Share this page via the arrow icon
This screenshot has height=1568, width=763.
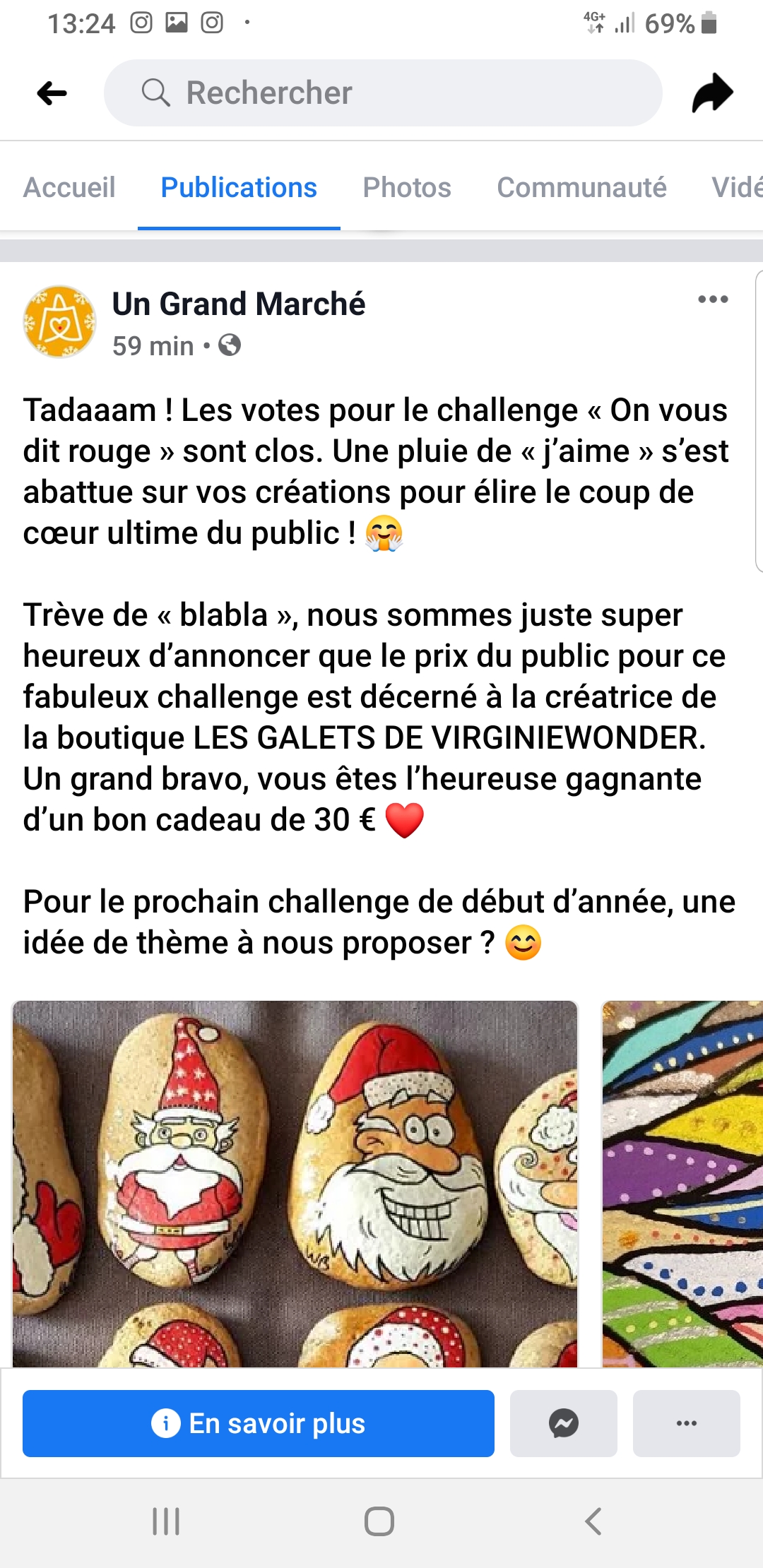(712, 93)
